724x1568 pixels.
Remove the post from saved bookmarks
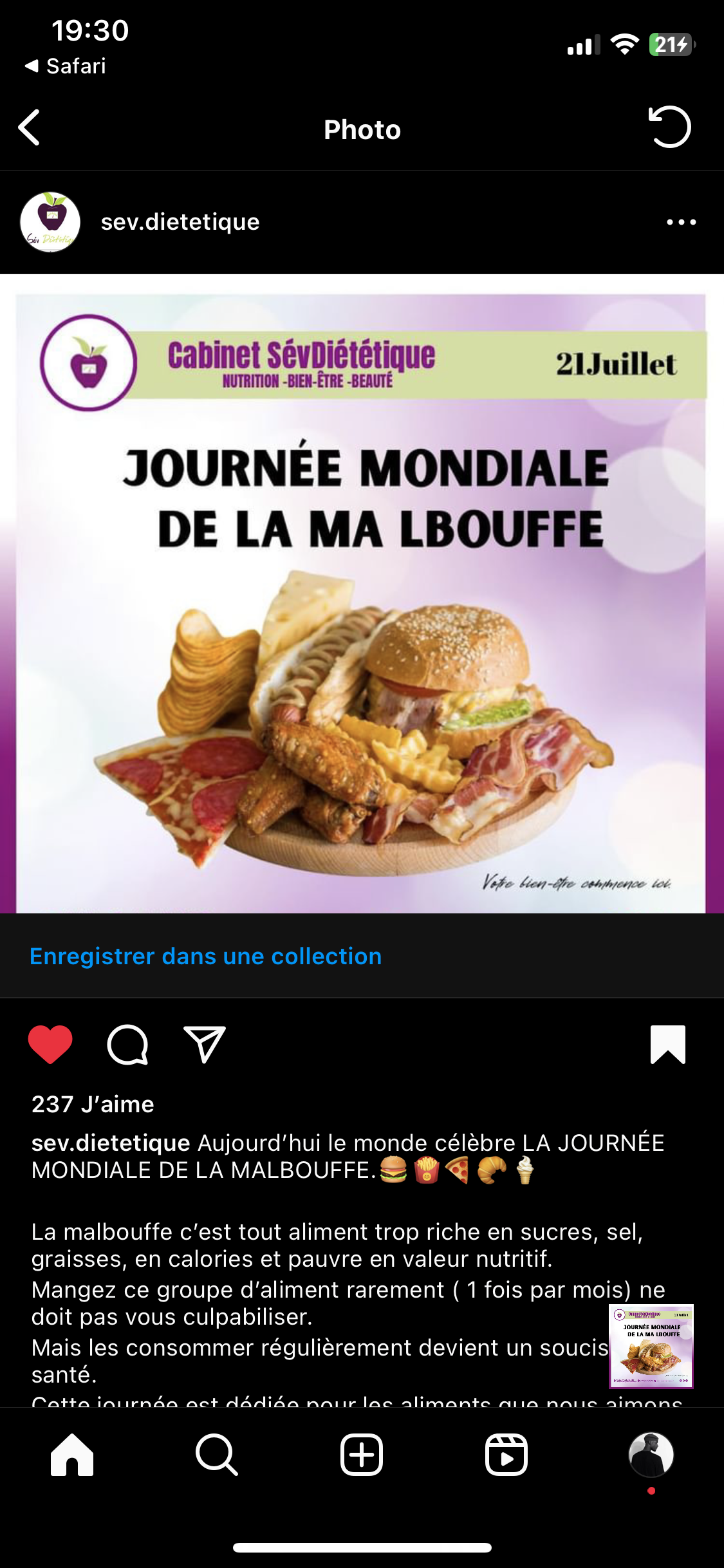667,1044
